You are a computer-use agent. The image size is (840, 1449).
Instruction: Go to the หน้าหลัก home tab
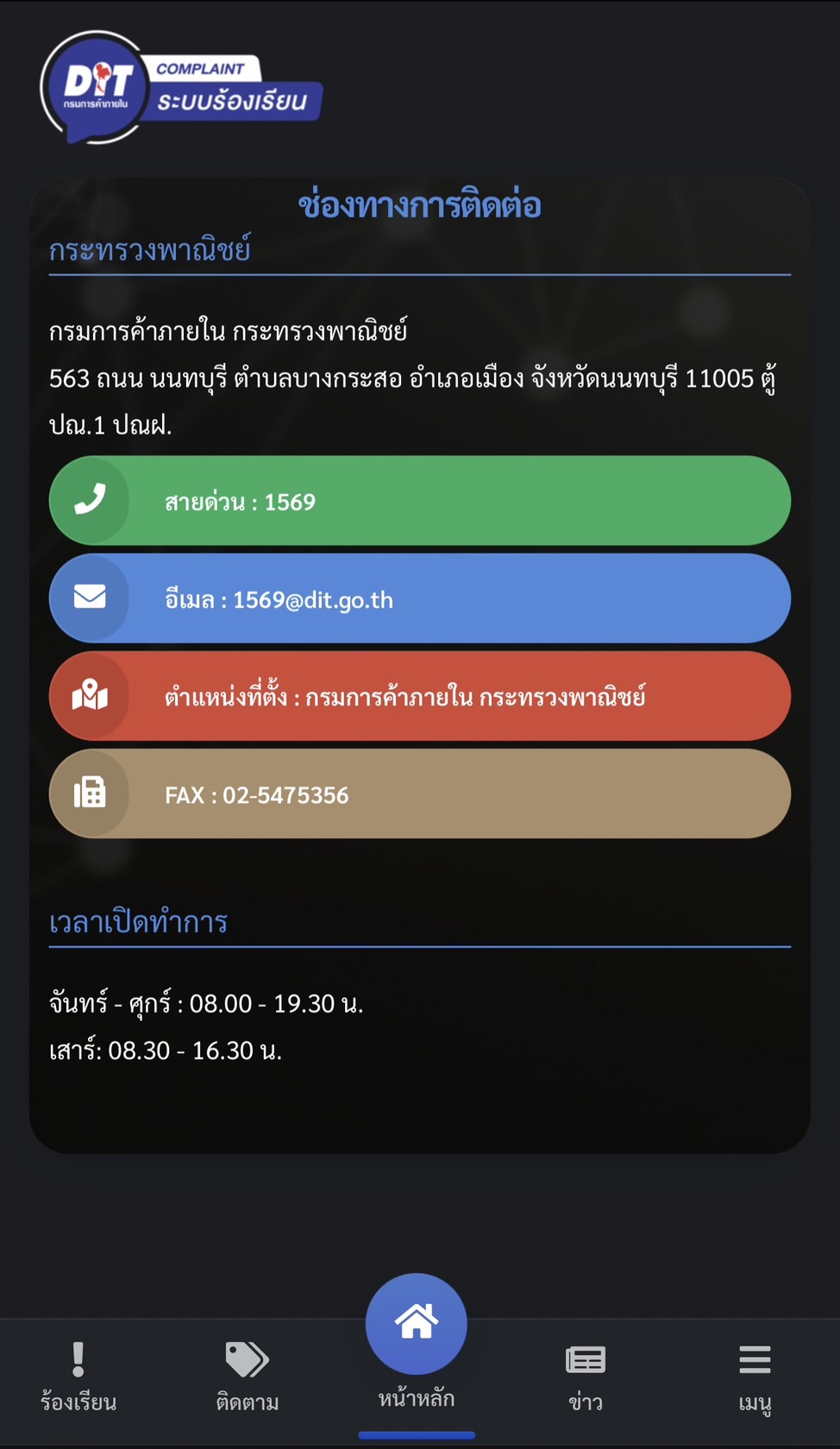click(417, 1344)
